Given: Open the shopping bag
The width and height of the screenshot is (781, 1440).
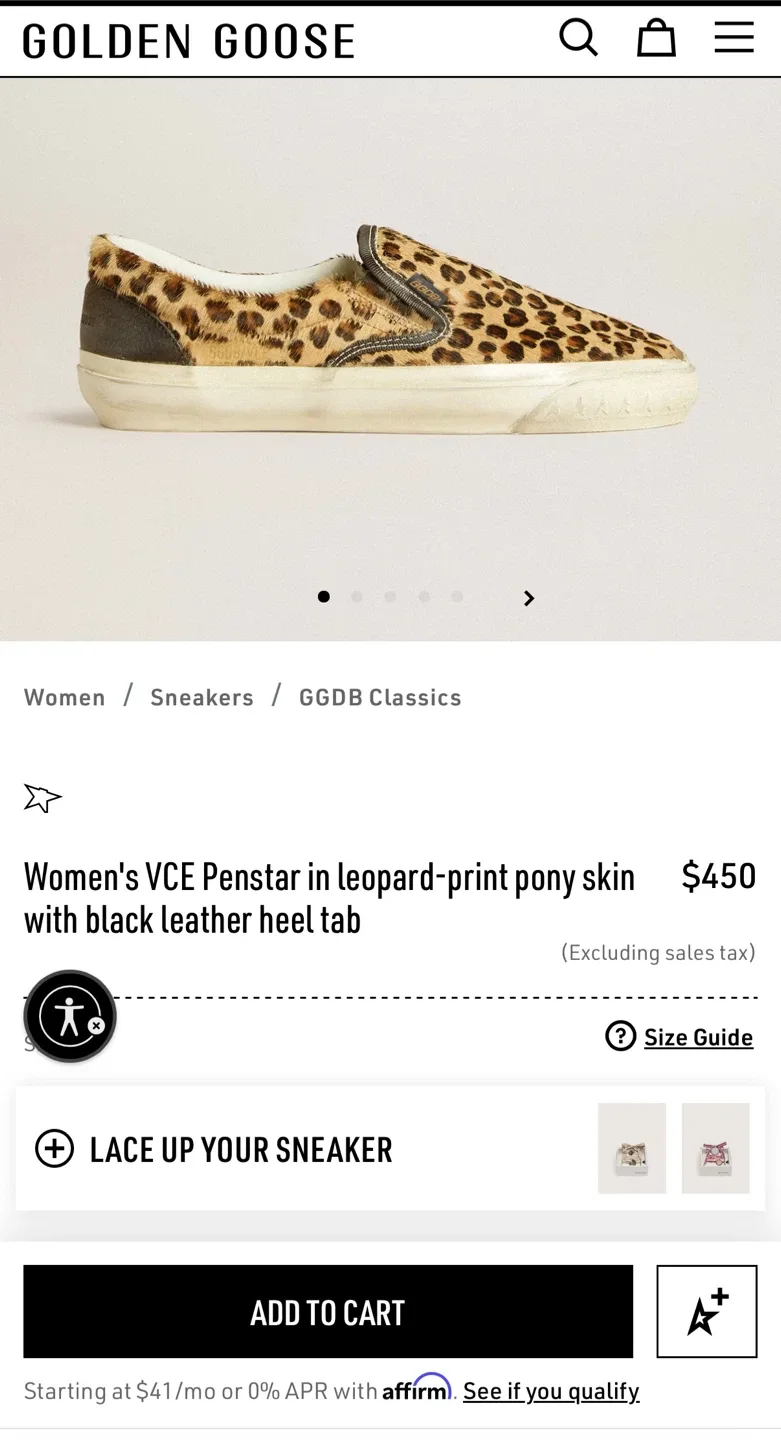Looking at the screenshot, I should click(x=657, y=38).
